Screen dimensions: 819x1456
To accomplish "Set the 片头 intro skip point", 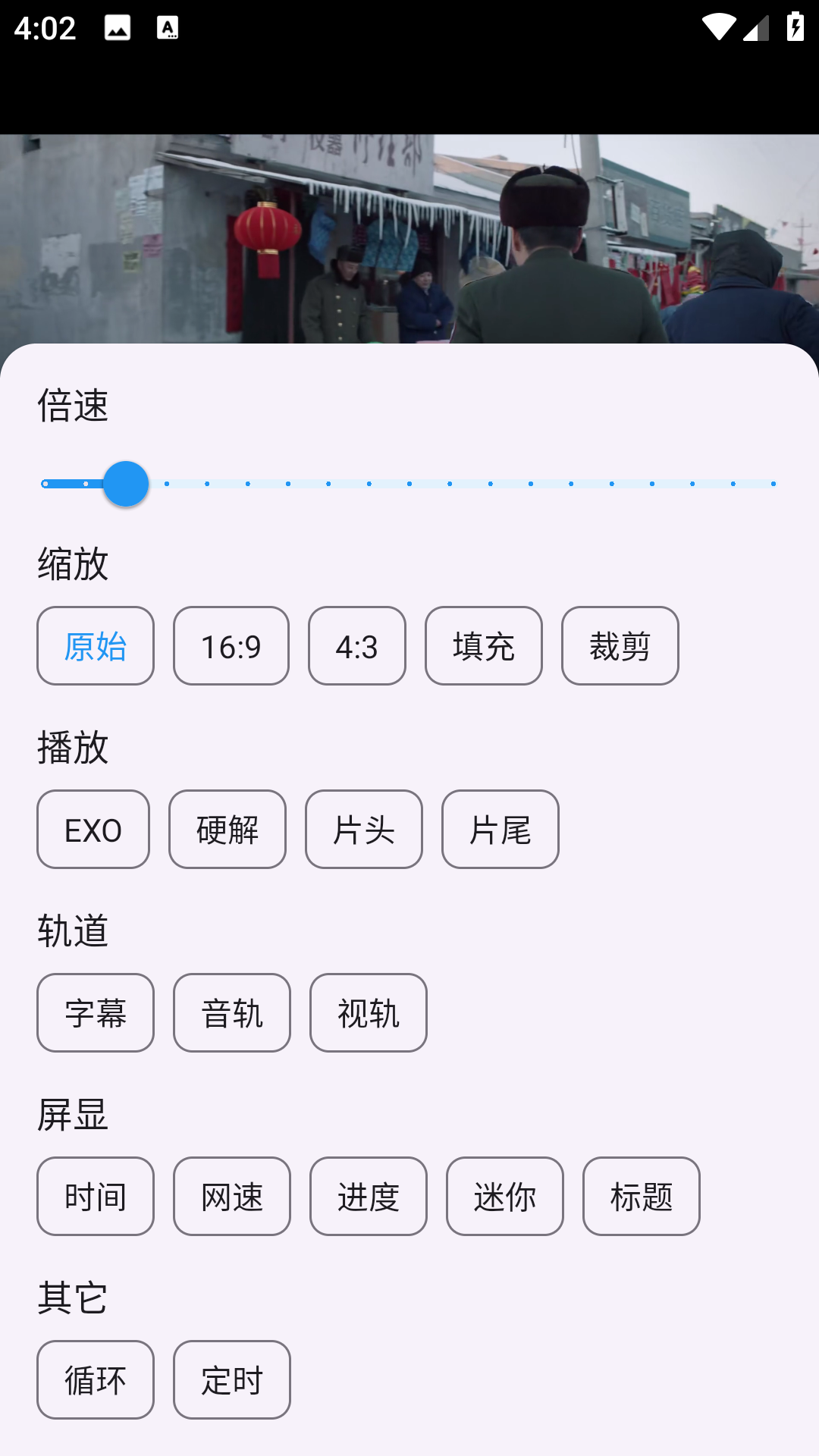I will click(x=364, y=830).
